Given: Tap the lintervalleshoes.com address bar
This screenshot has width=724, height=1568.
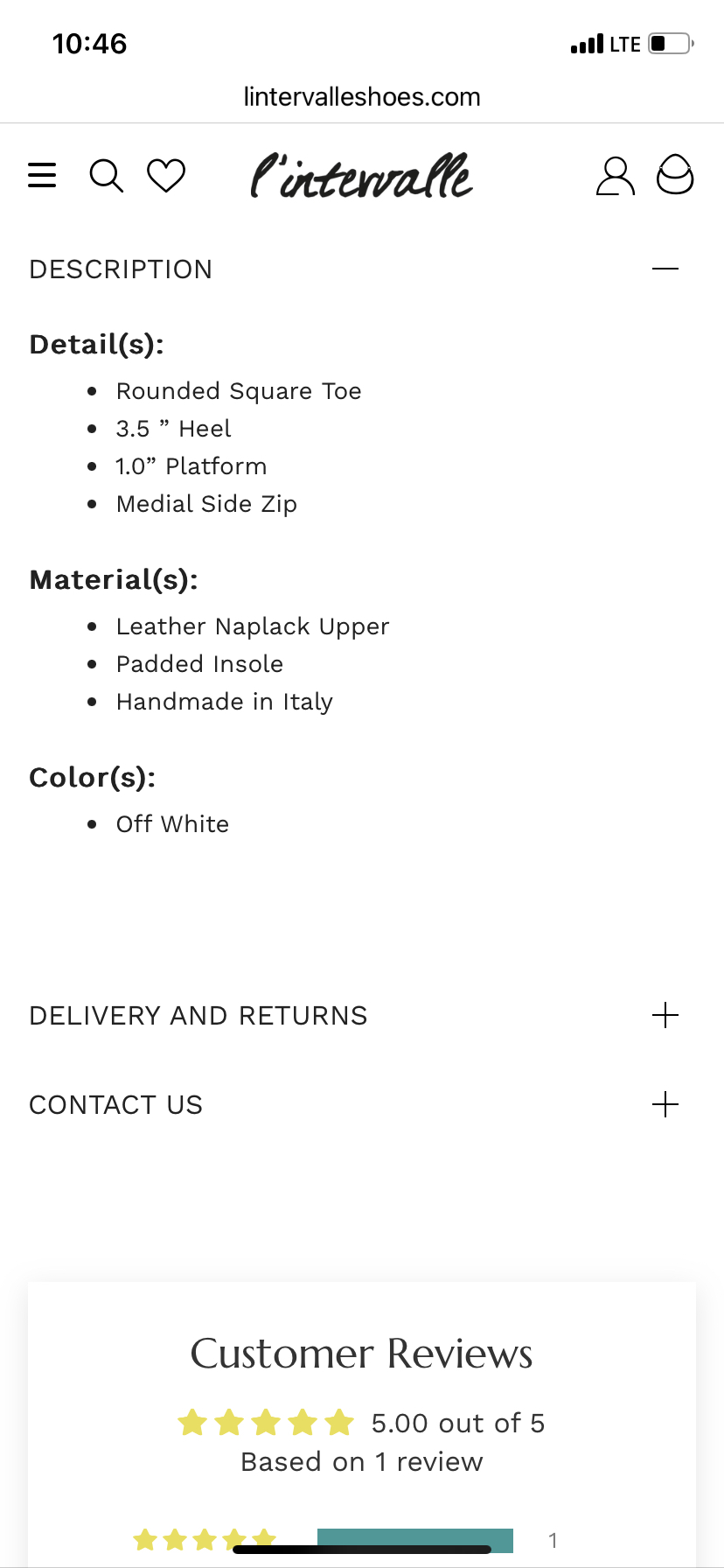Looking at the screenshot, I should pos(361,96).
